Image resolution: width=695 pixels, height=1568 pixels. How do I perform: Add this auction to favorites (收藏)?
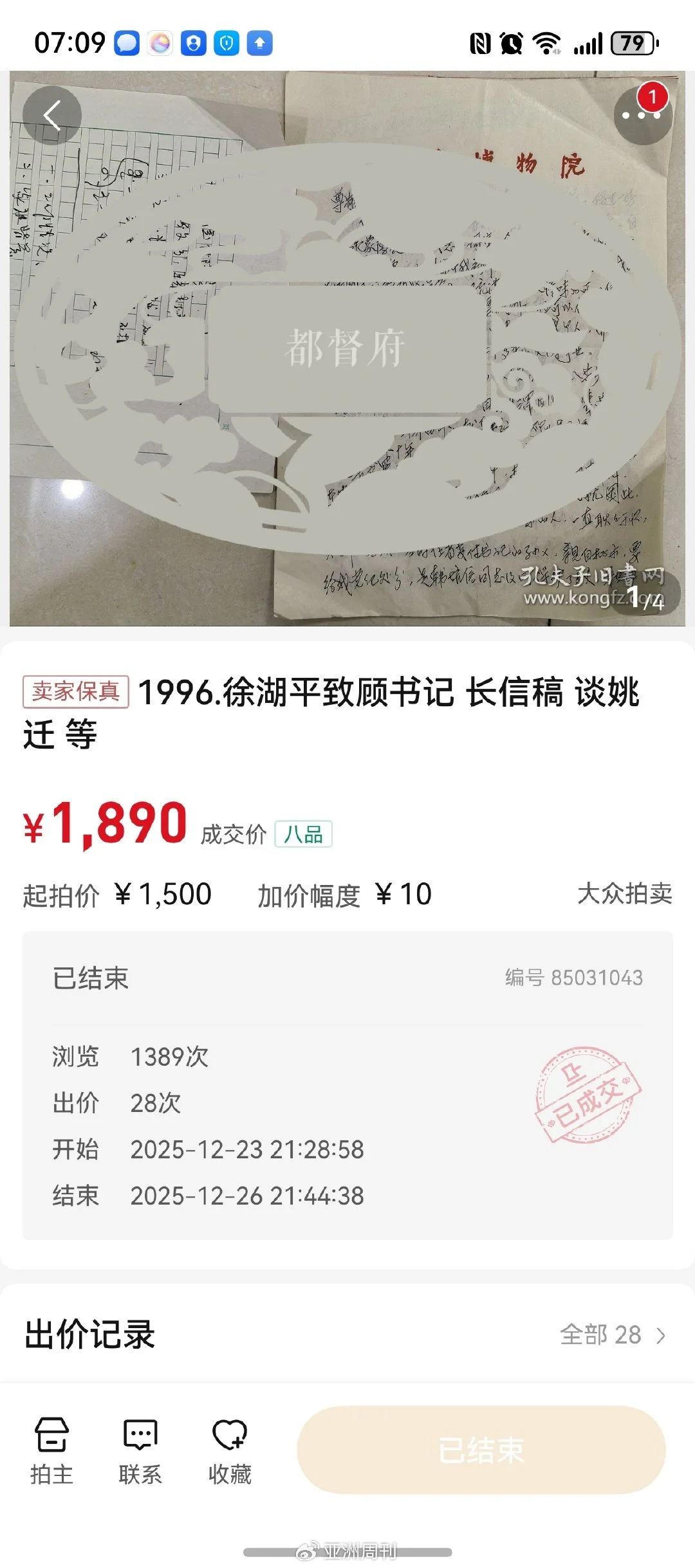pyautogui.click(x=230, y=1451)
